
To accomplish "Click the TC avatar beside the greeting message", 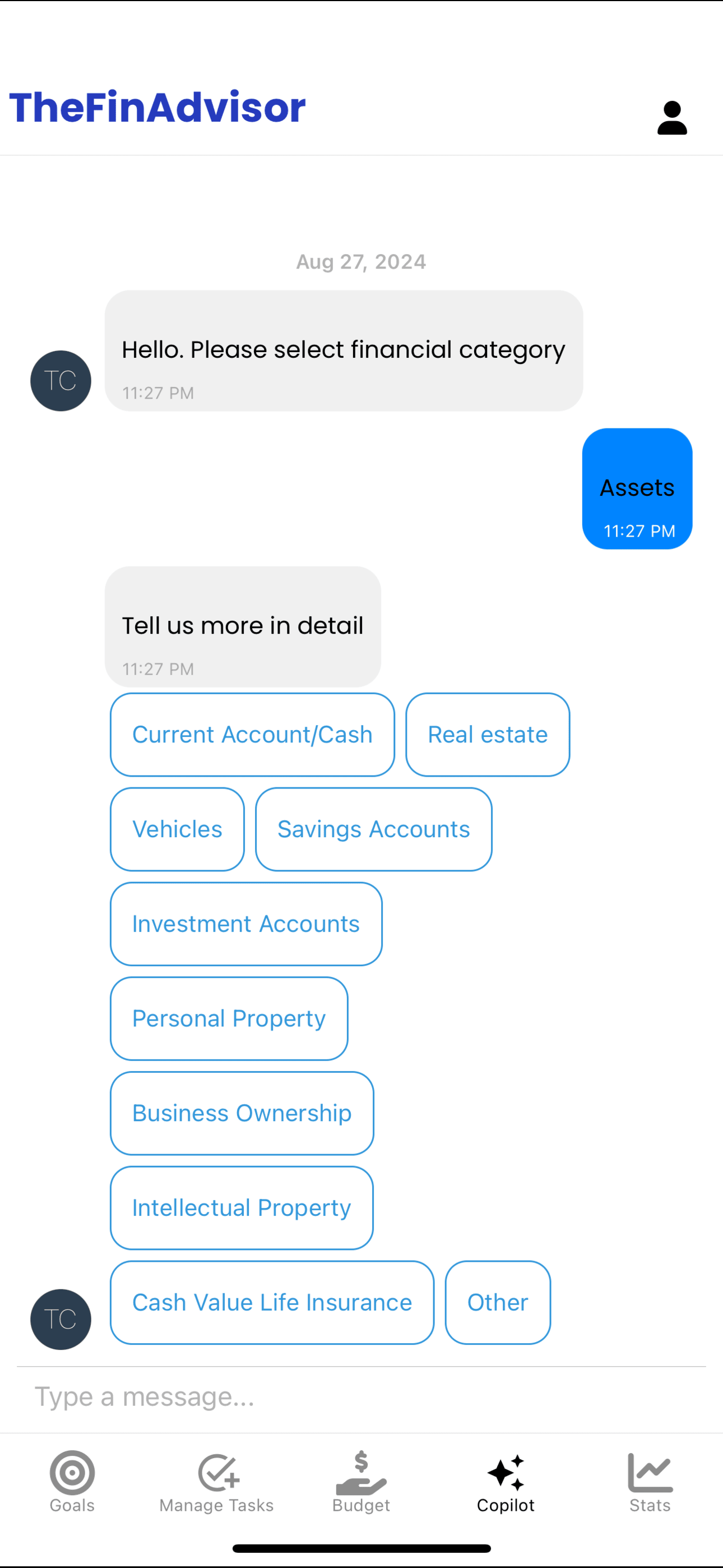I will point(61,380).
